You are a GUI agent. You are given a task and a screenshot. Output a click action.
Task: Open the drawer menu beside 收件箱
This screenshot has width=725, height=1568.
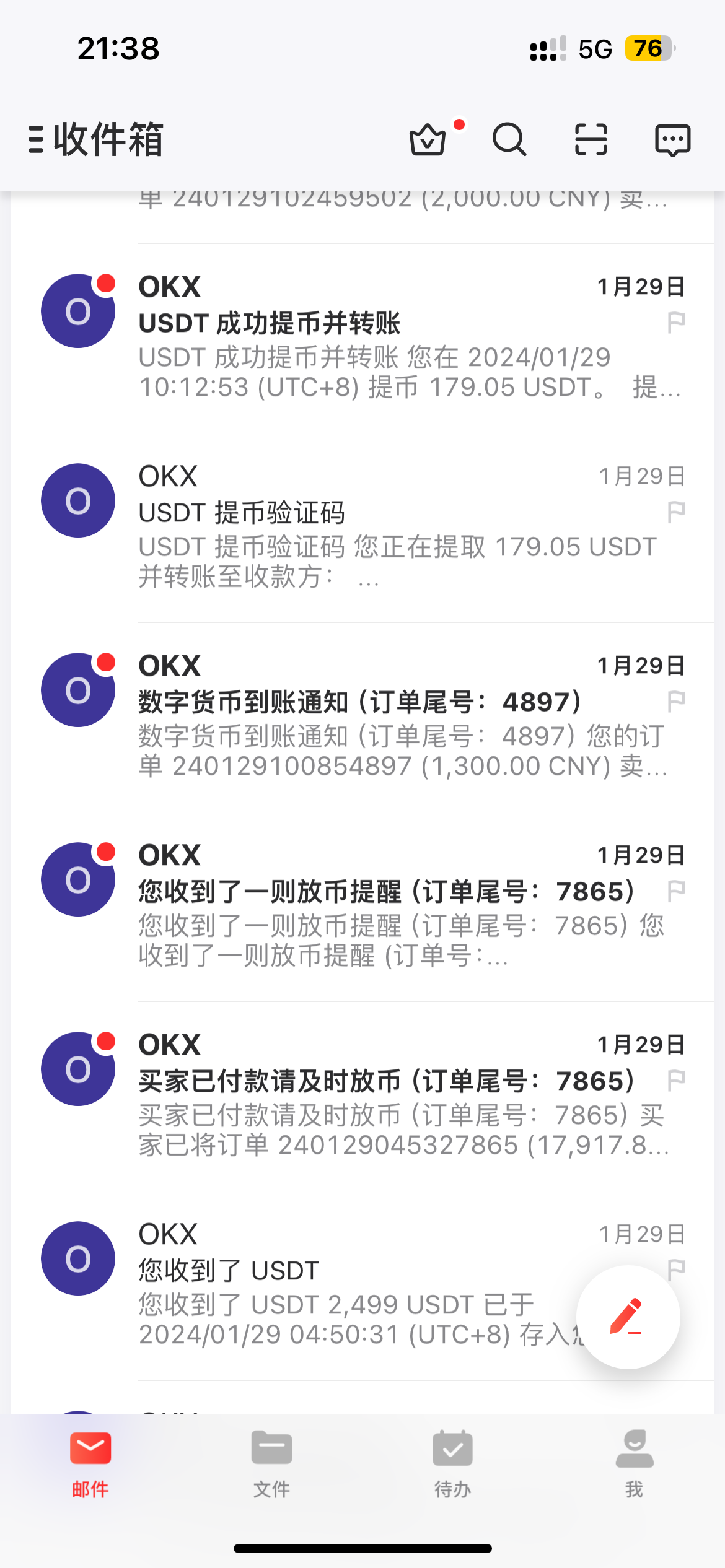37,139
